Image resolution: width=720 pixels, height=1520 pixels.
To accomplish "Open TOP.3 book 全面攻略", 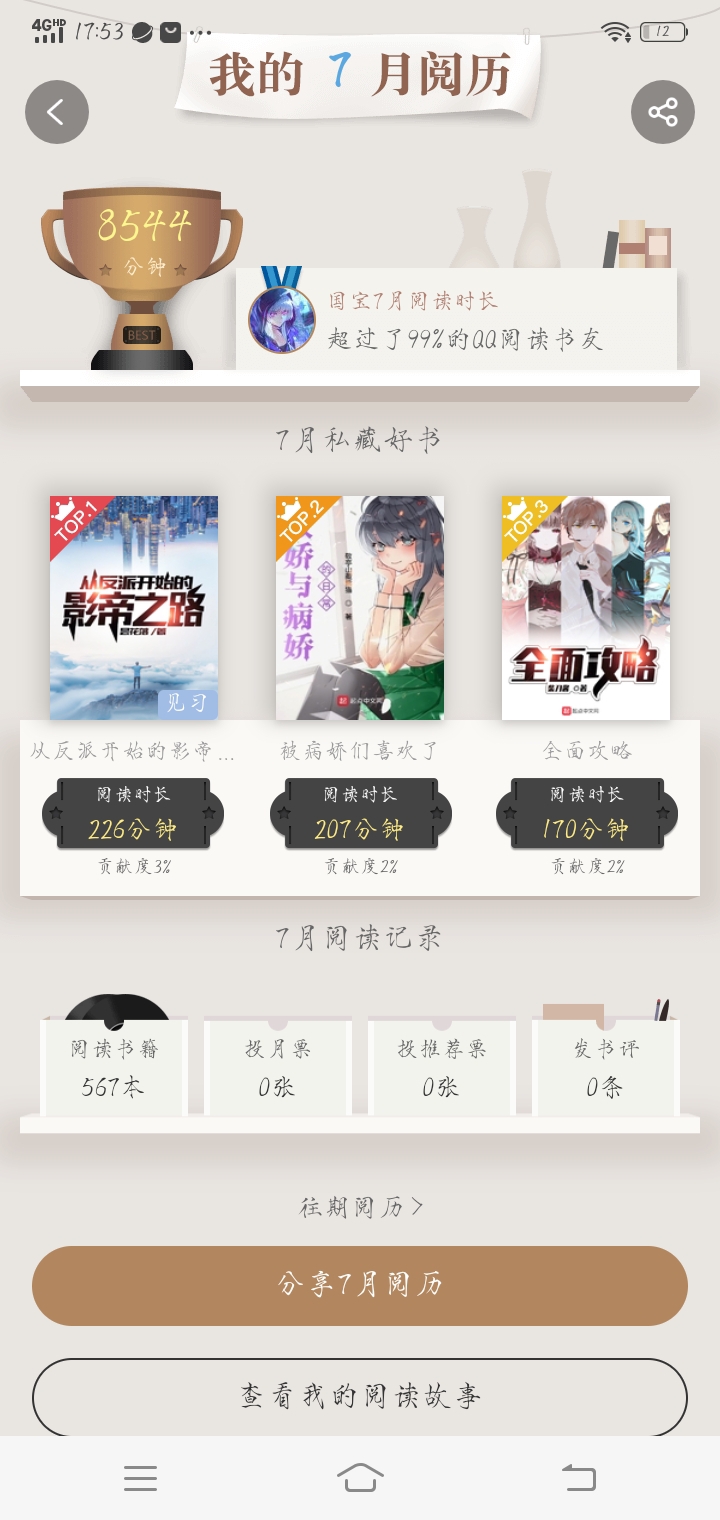I will point(586,608).
